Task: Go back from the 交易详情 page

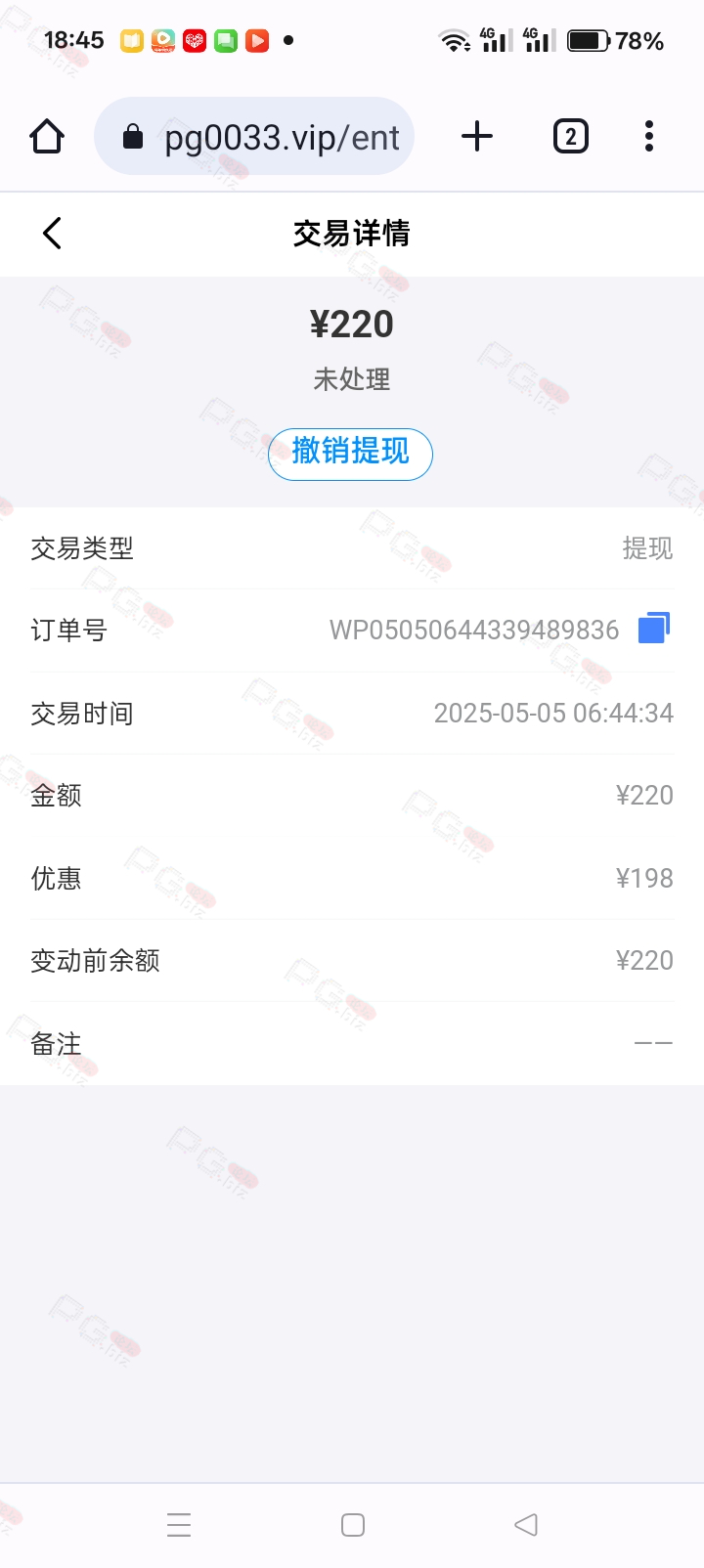Action: coord(52,234)
